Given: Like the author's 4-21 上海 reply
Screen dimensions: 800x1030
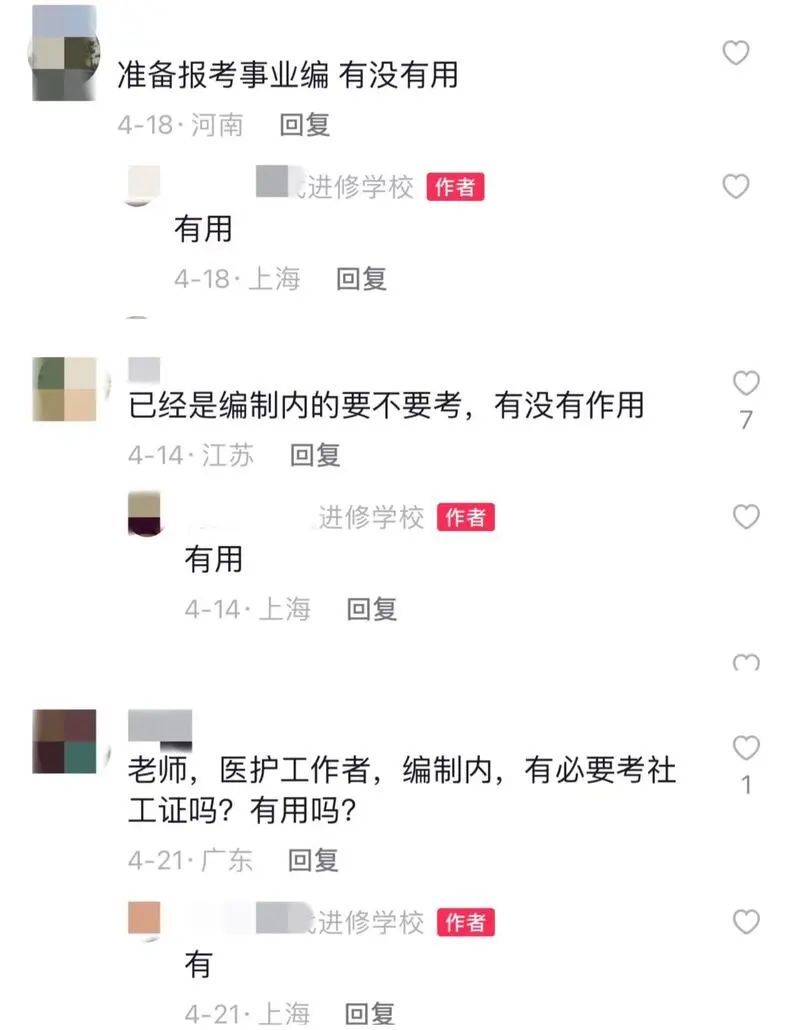Looking at the screenshot, I should pos(746,922).
